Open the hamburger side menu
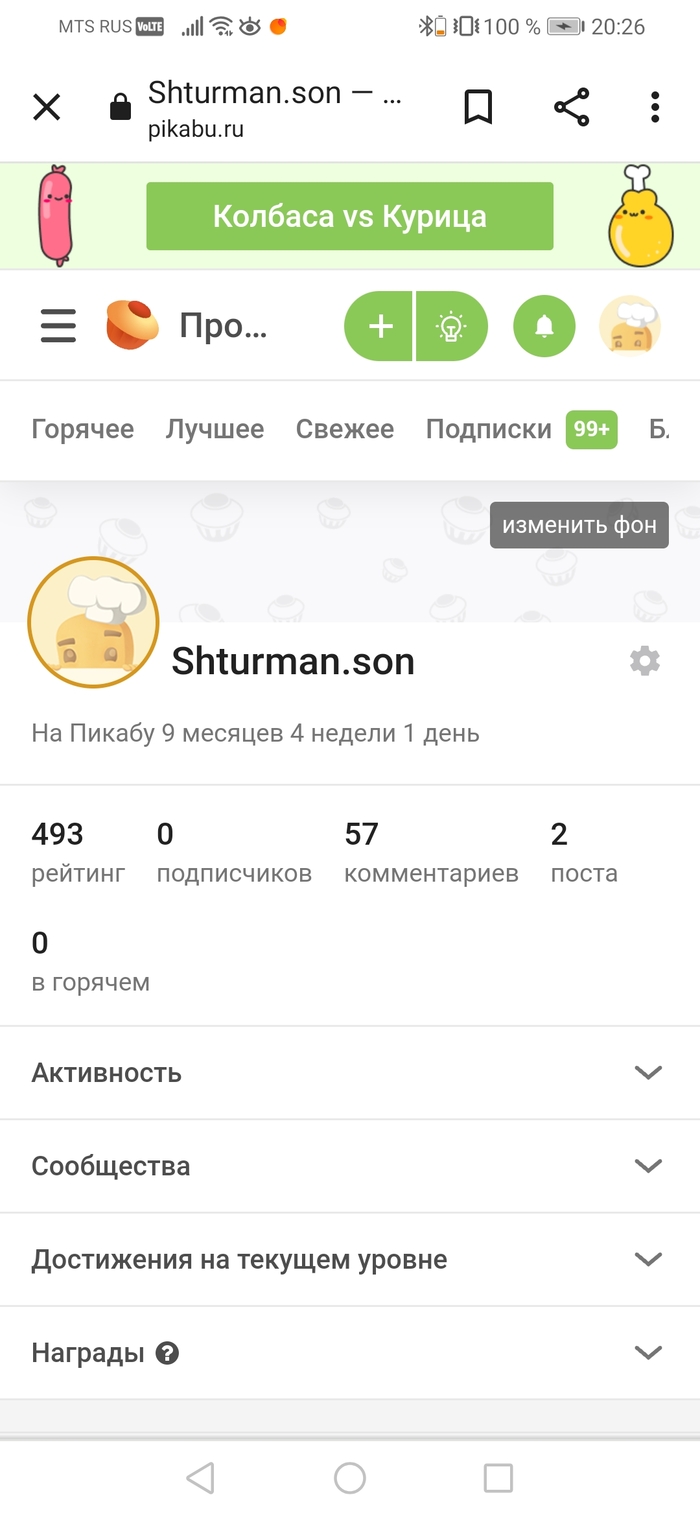 coord(58,326)
